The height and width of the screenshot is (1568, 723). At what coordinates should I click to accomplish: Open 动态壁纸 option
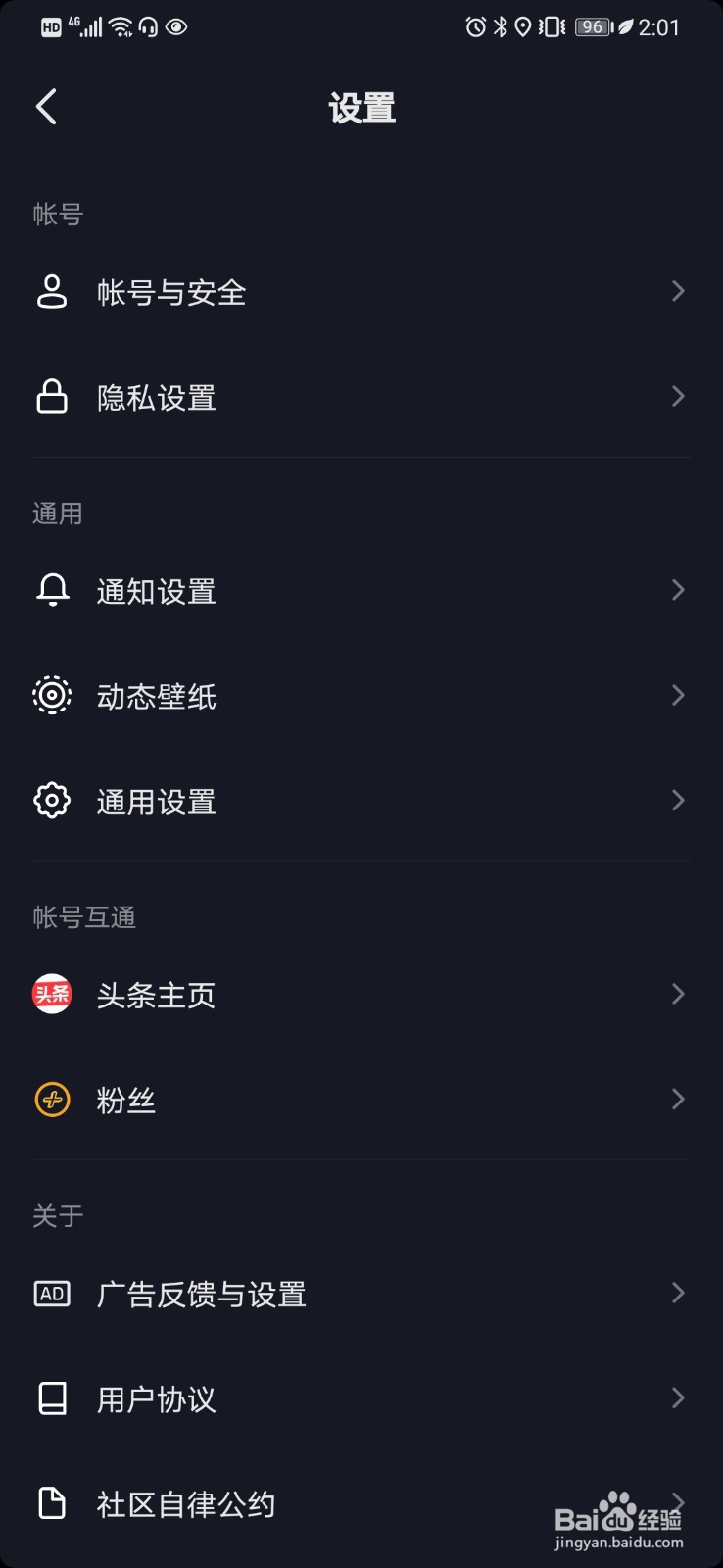tap(157, 696)
